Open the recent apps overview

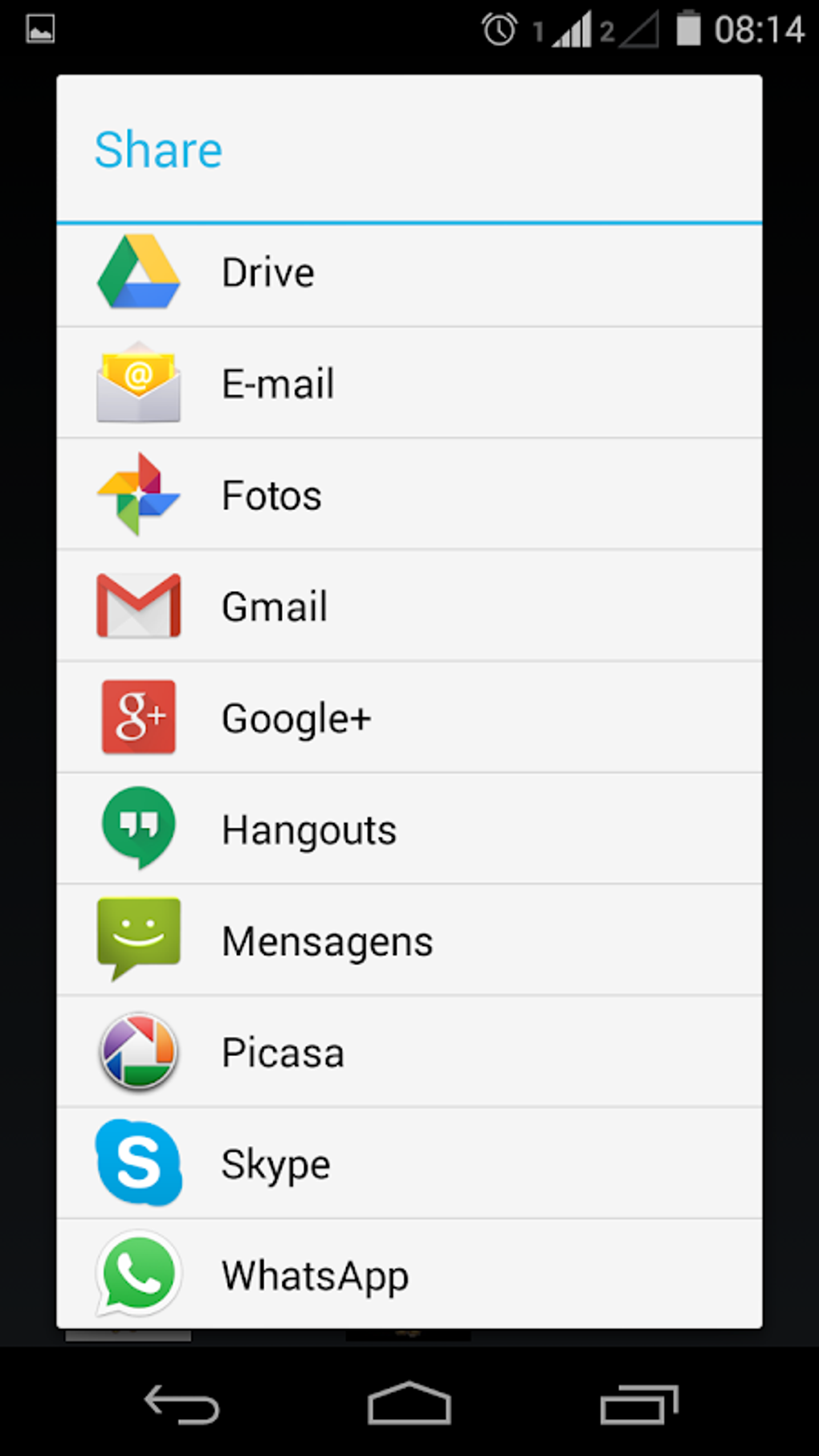pyautogui.click(x=638, y=1405)
